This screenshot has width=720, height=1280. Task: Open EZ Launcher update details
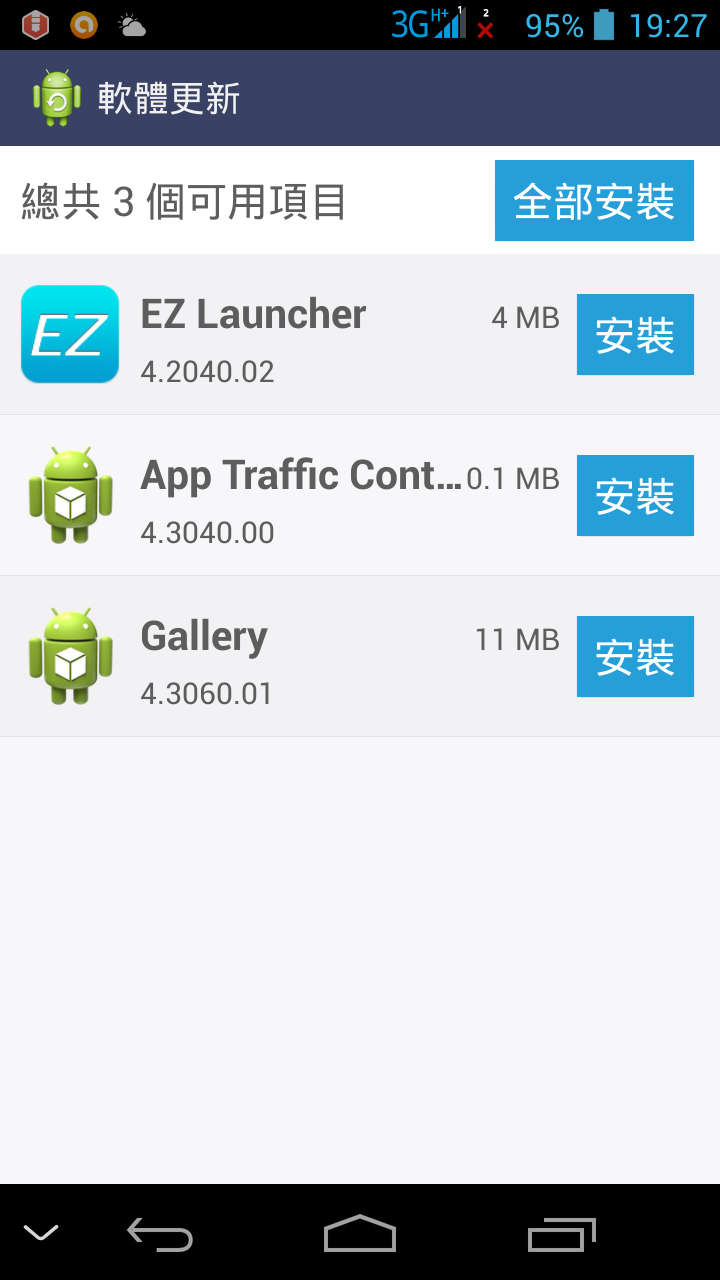288,334
